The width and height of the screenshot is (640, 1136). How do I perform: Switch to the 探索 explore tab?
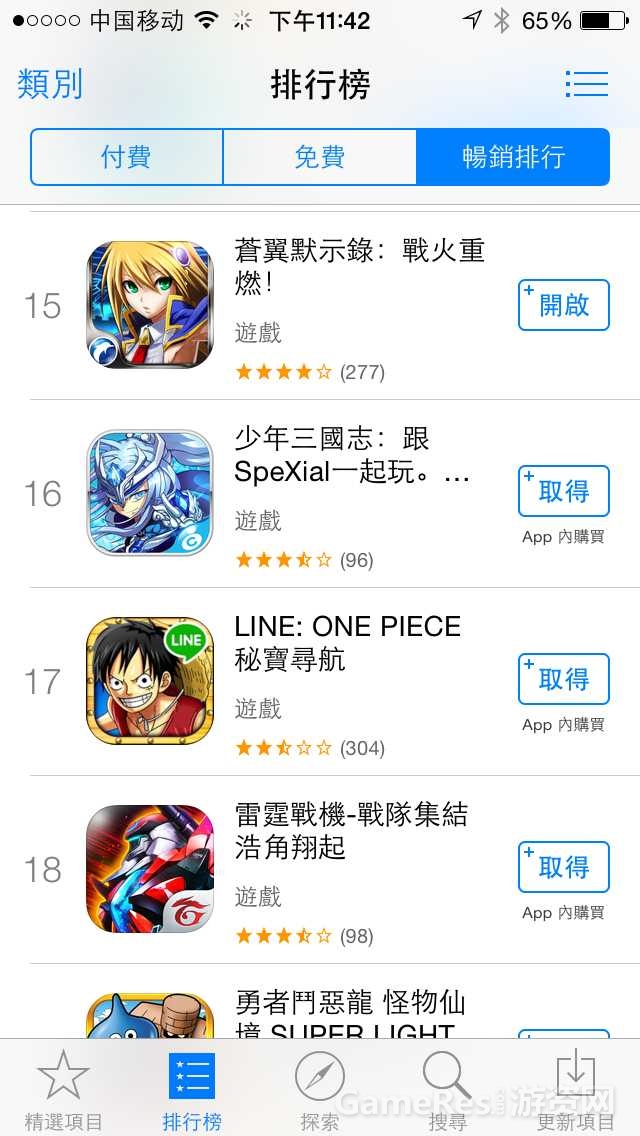pyautogui.click(x=319, y=1090)
